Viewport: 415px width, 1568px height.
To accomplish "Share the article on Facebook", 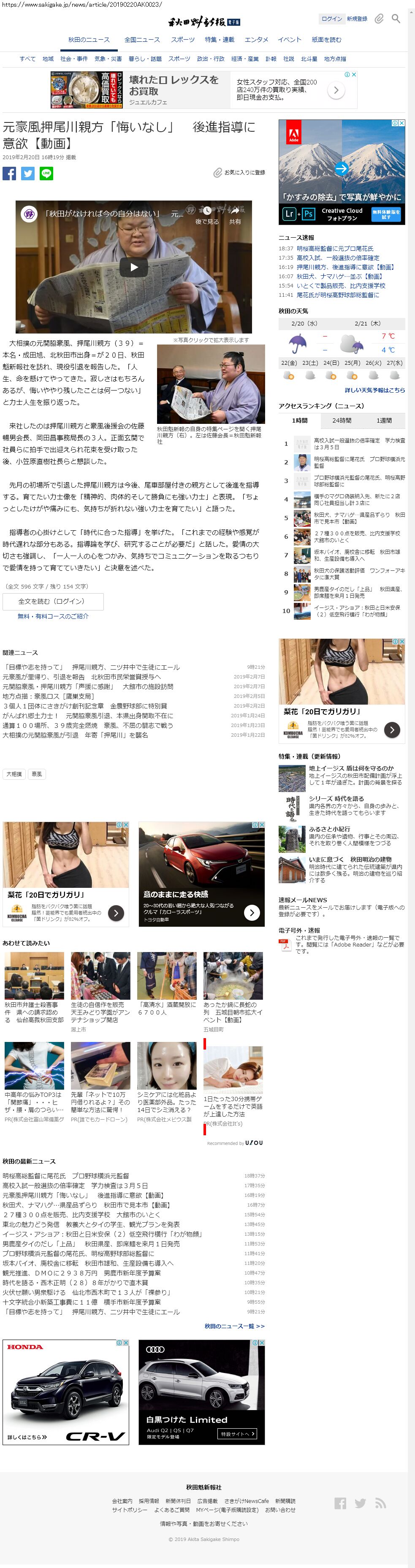I will 9,174.
